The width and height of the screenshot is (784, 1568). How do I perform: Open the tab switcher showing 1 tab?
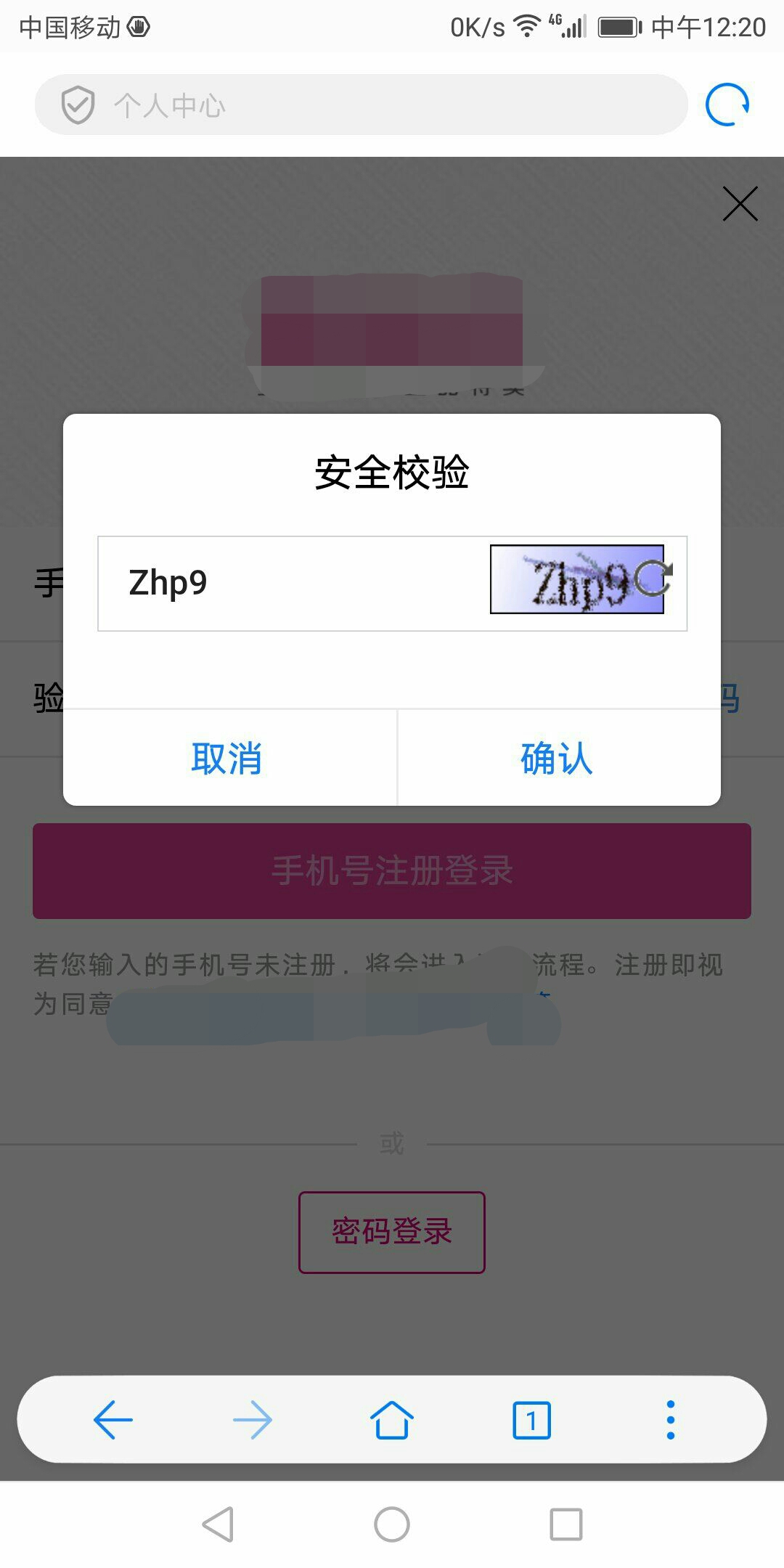coord(531,1421)
